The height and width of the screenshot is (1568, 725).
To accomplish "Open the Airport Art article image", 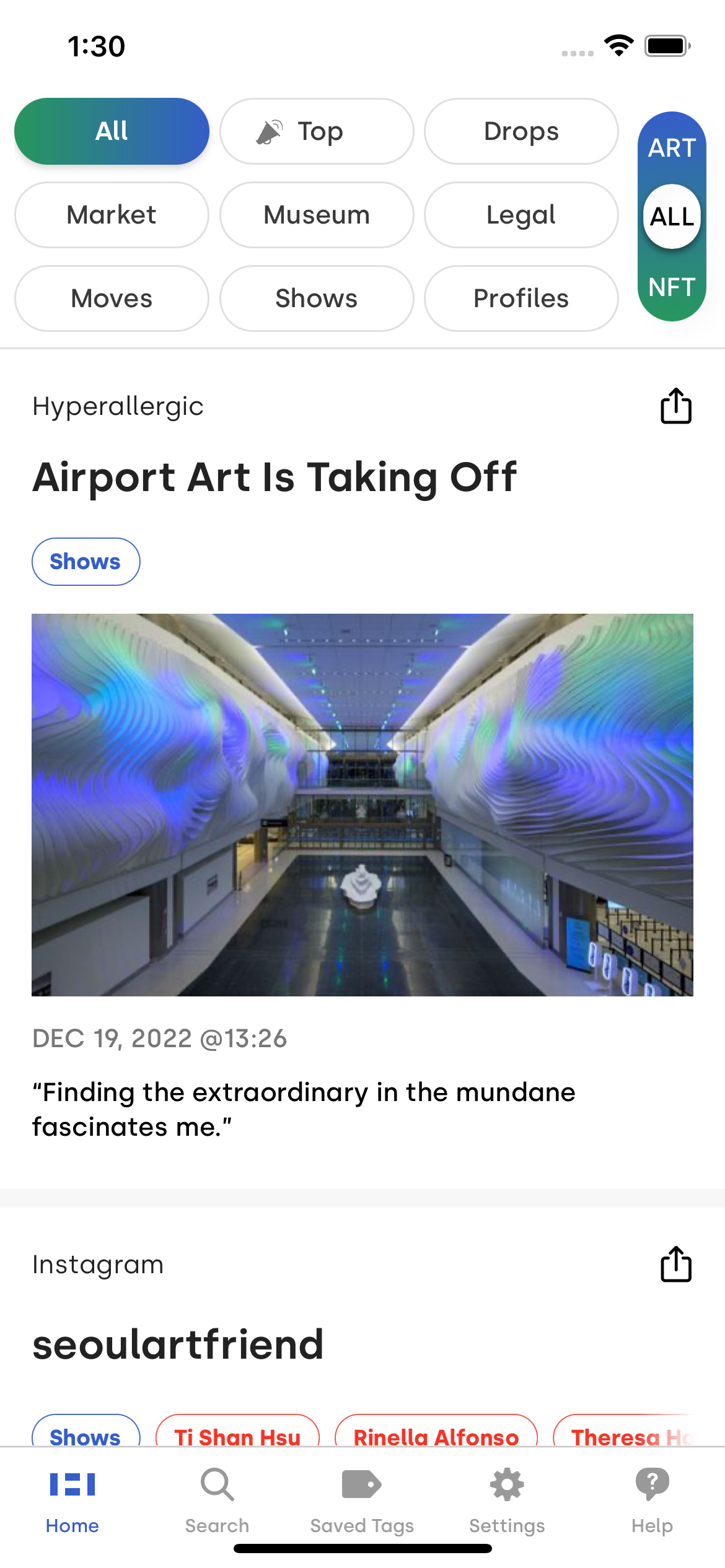I will (x=362, y=804).
